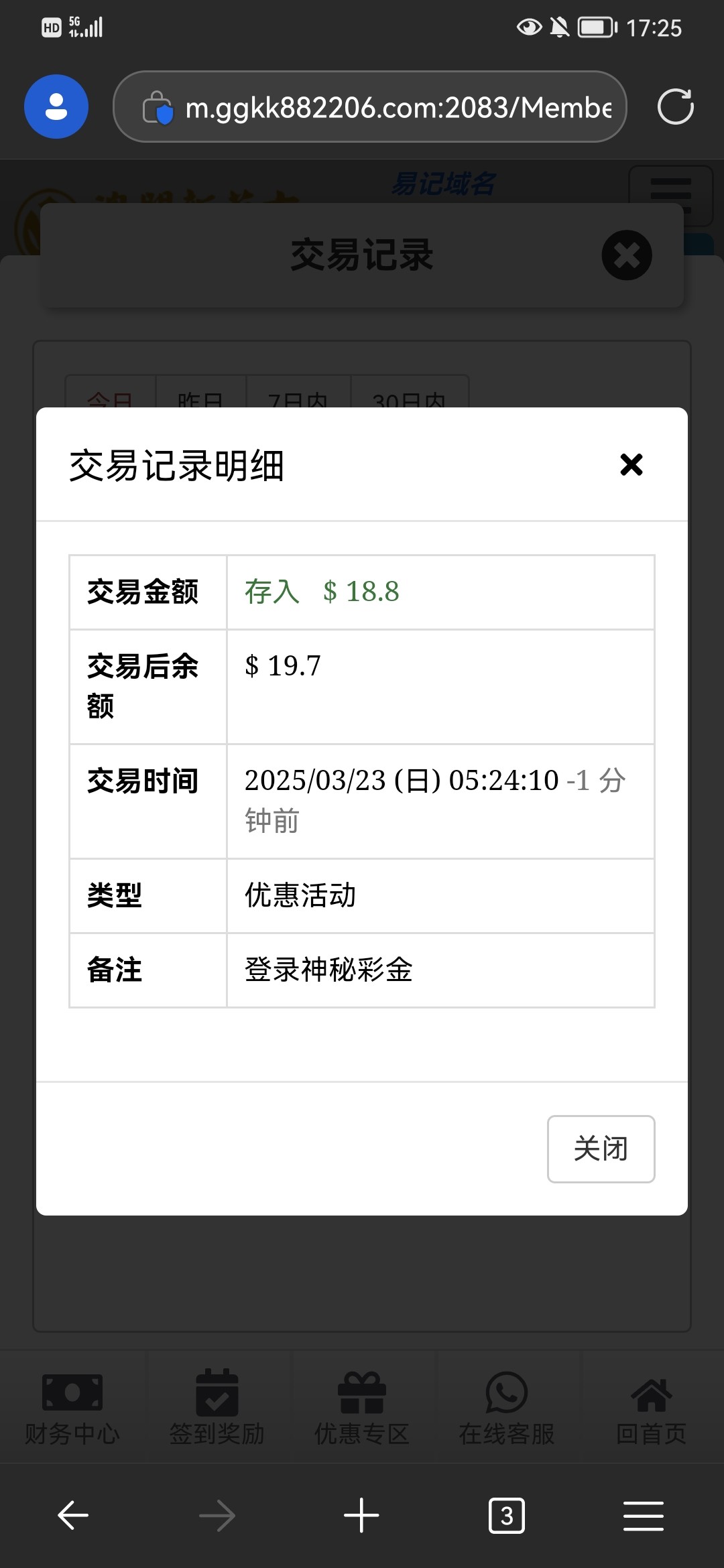Open the browser menu
Viewport: 724px width, 1568px height.
[x=644, y=1515]
